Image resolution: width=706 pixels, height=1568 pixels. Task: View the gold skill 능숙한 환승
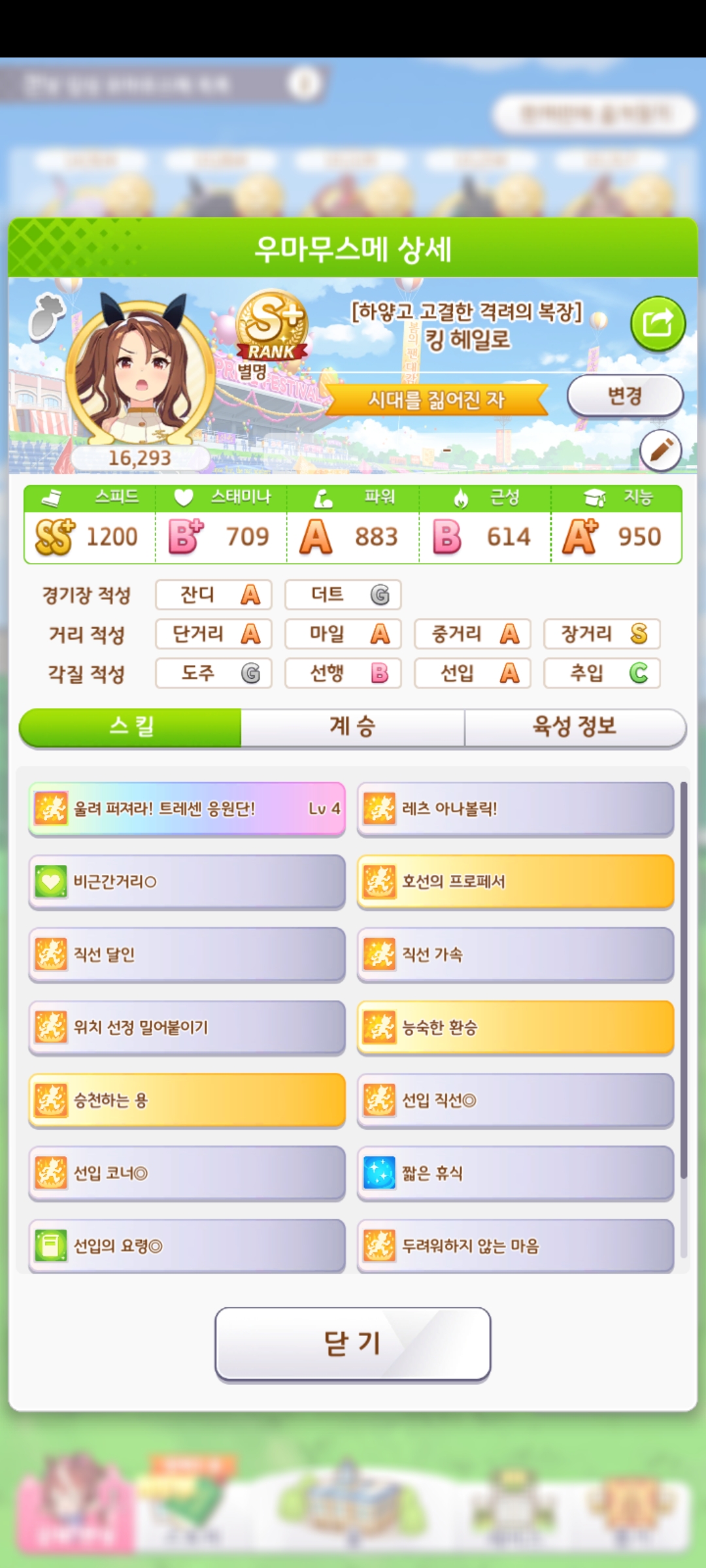515,1028
